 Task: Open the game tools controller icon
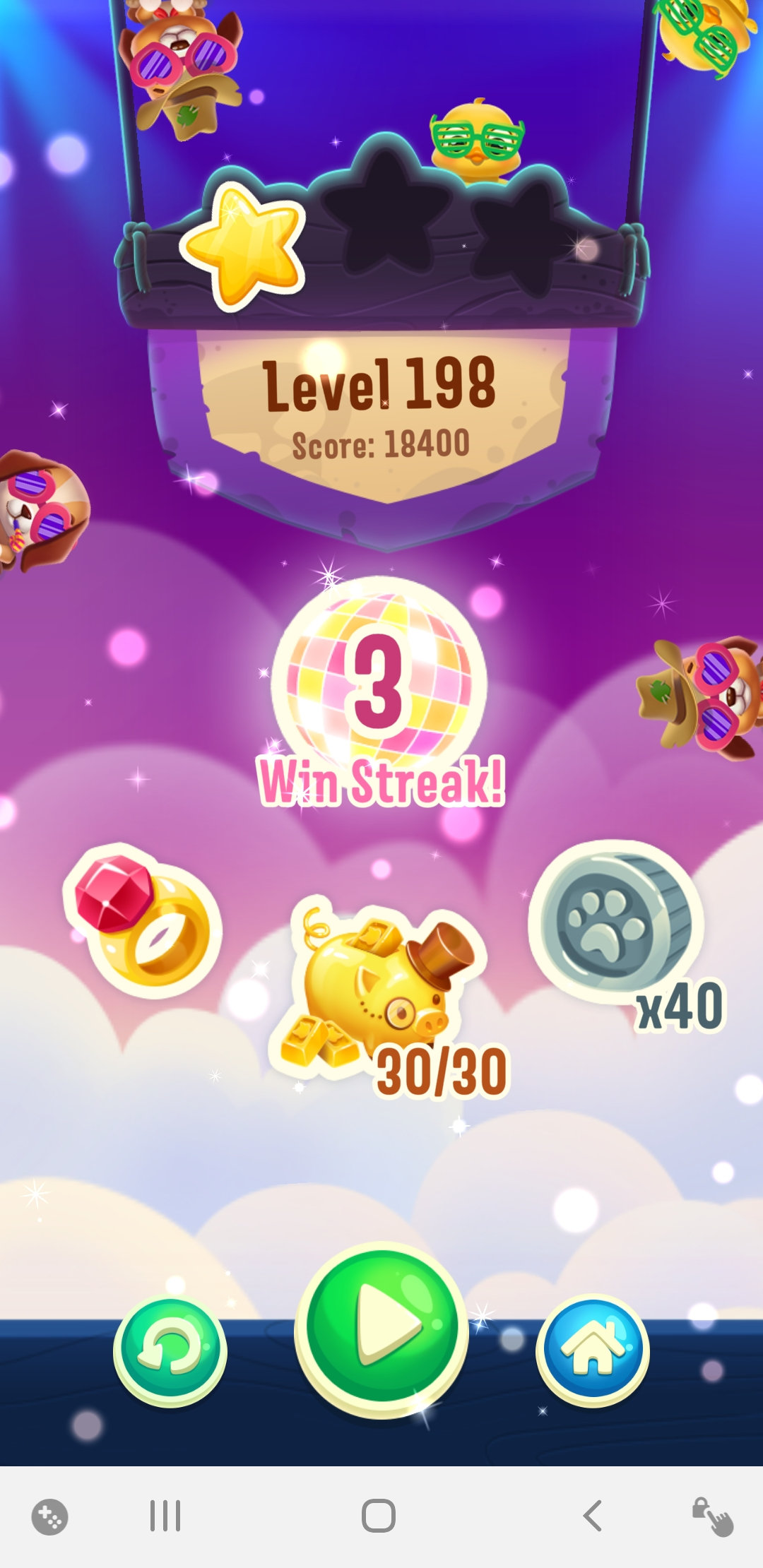(49, 1516)
